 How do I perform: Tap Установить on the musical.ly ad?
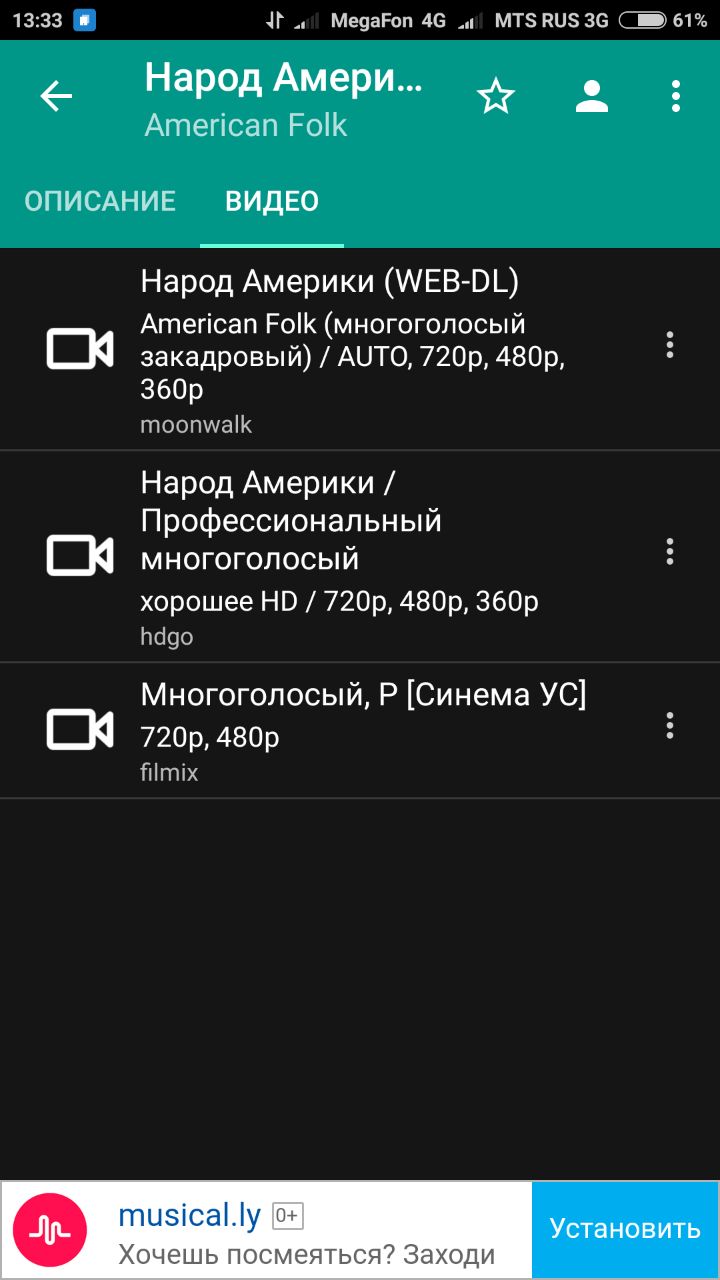point(625,1229)
